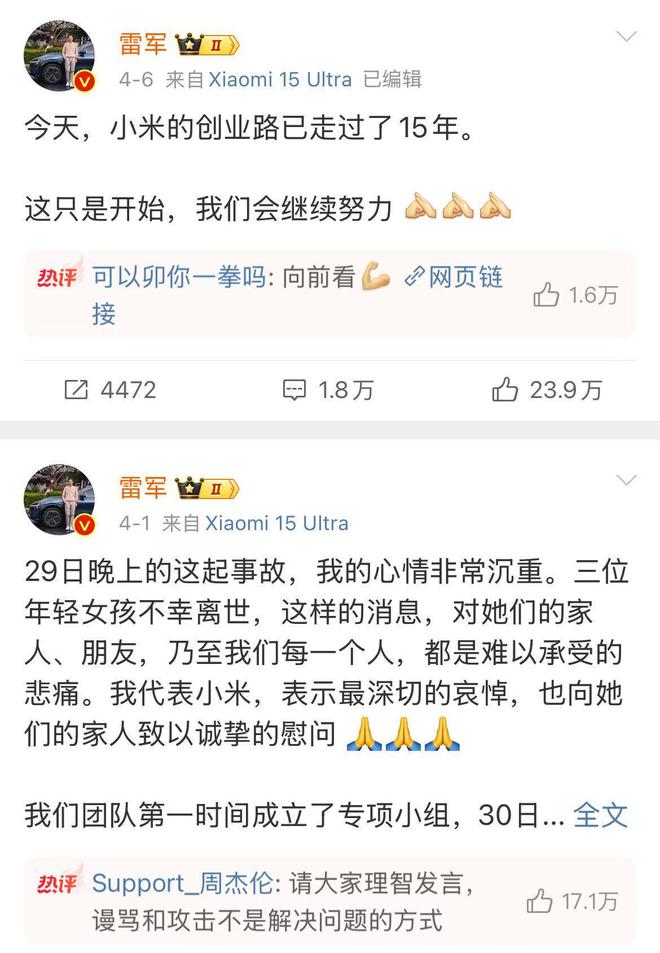This screenshot has width=660, height=953.
Task: Open 可以卯你一拳吗's profile from hot comment
Action: [179, 277]
